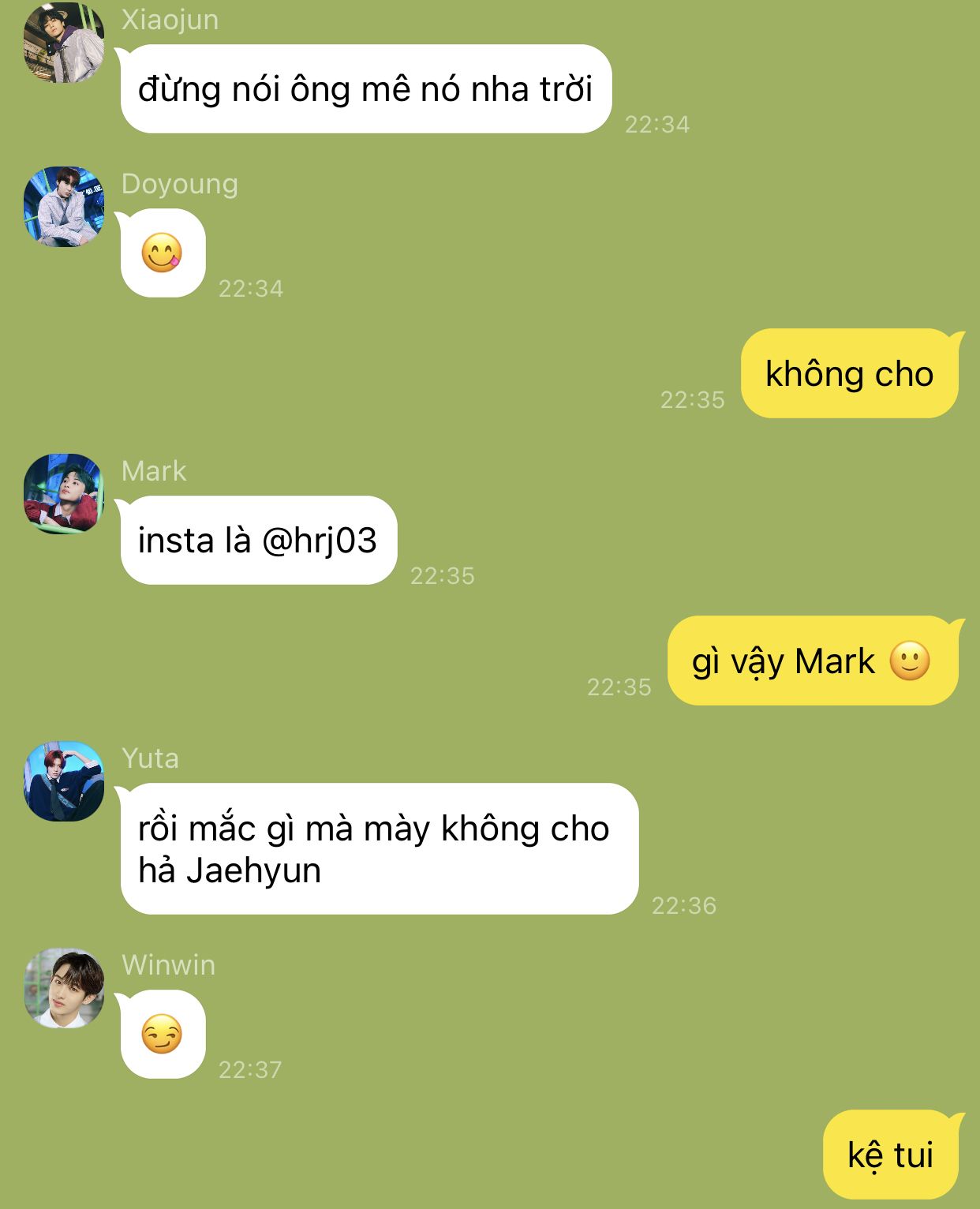Open Yuta's profile avatar

point(63,780)
